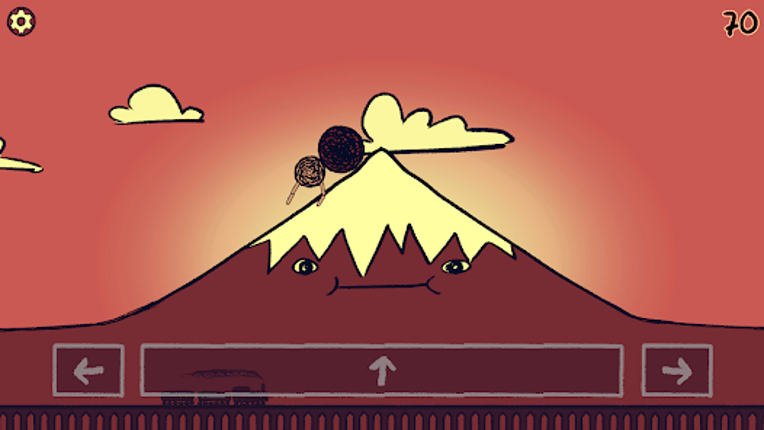The height and width of the screenshot is (430, 764).
Task: Open the settings gear icon
Action: 21,22
